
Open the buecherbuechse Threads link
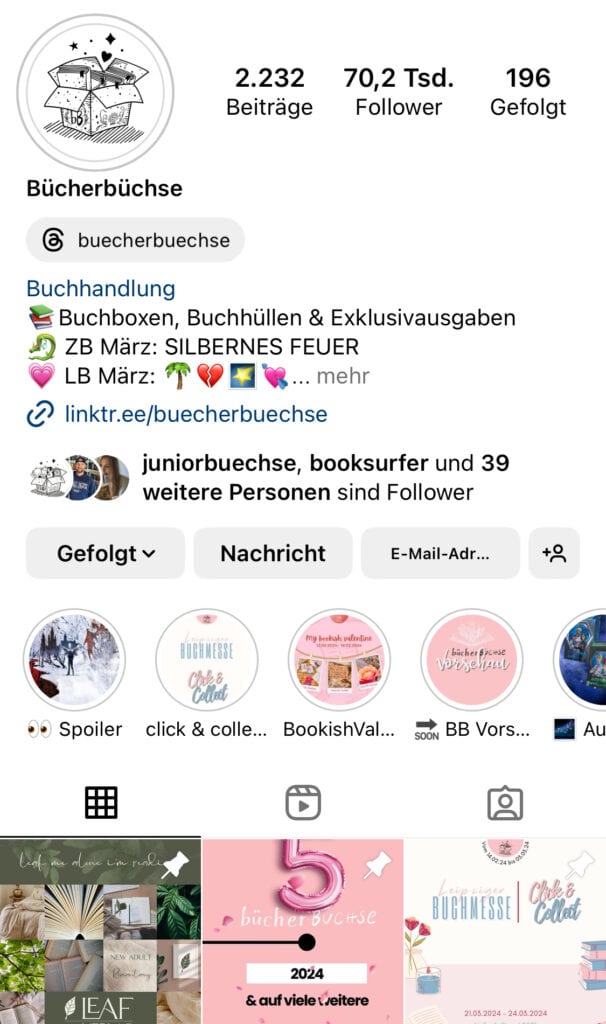coord(135,240)
